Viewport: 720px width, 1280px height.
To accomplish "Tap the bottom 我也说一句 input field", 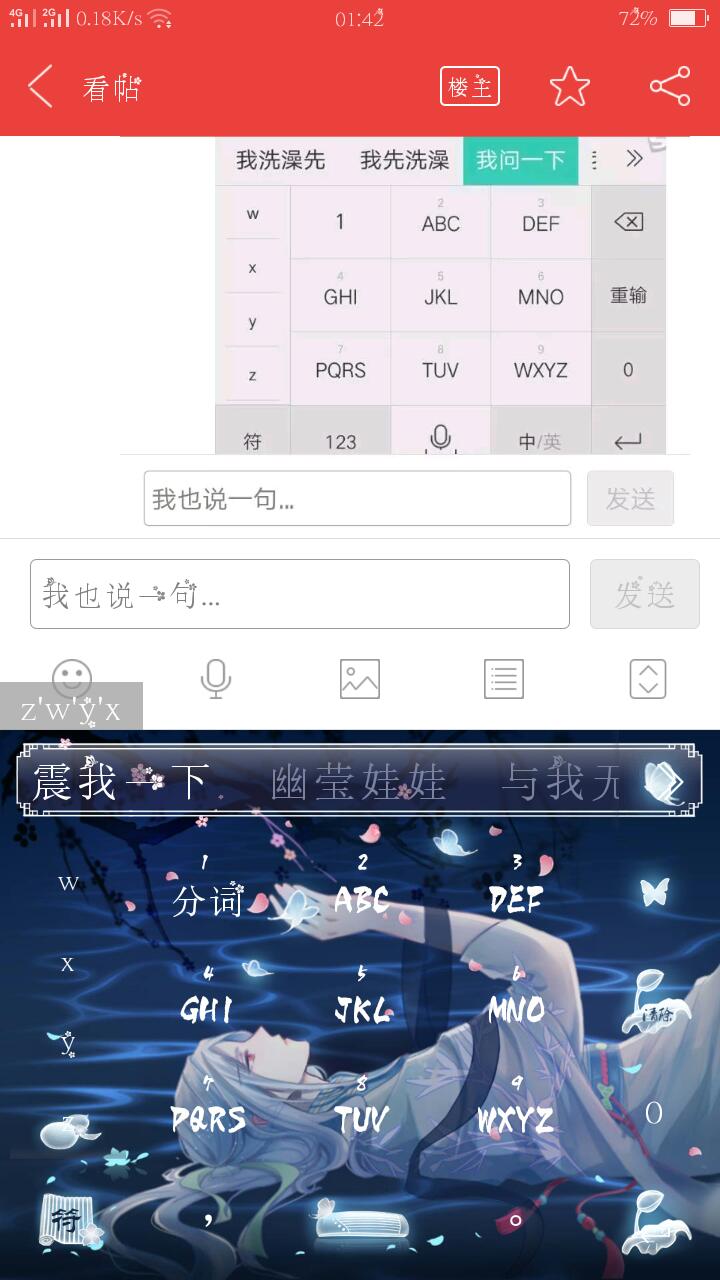I will [x=300, y=594].
